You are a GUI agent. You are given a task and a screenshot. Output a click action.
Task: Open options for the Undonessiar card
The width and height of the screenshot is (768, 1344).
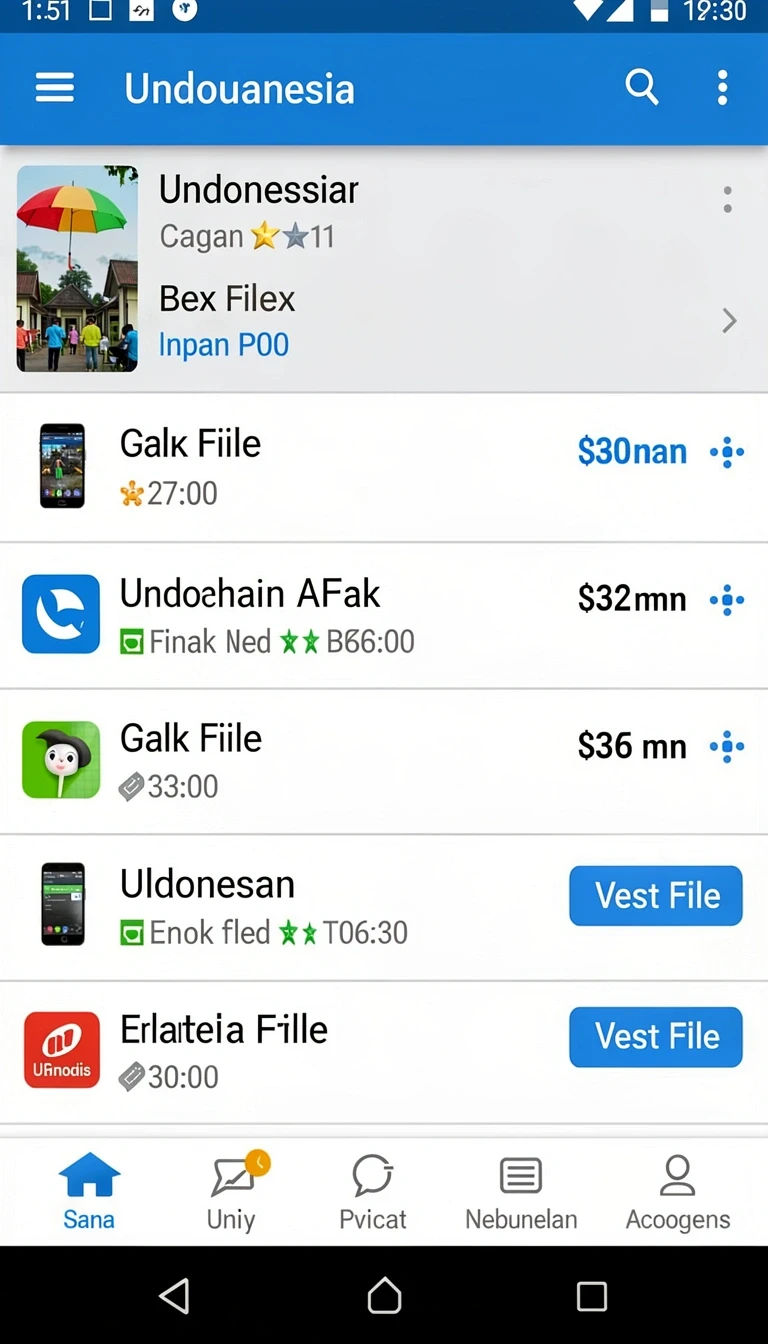point(728,200)
